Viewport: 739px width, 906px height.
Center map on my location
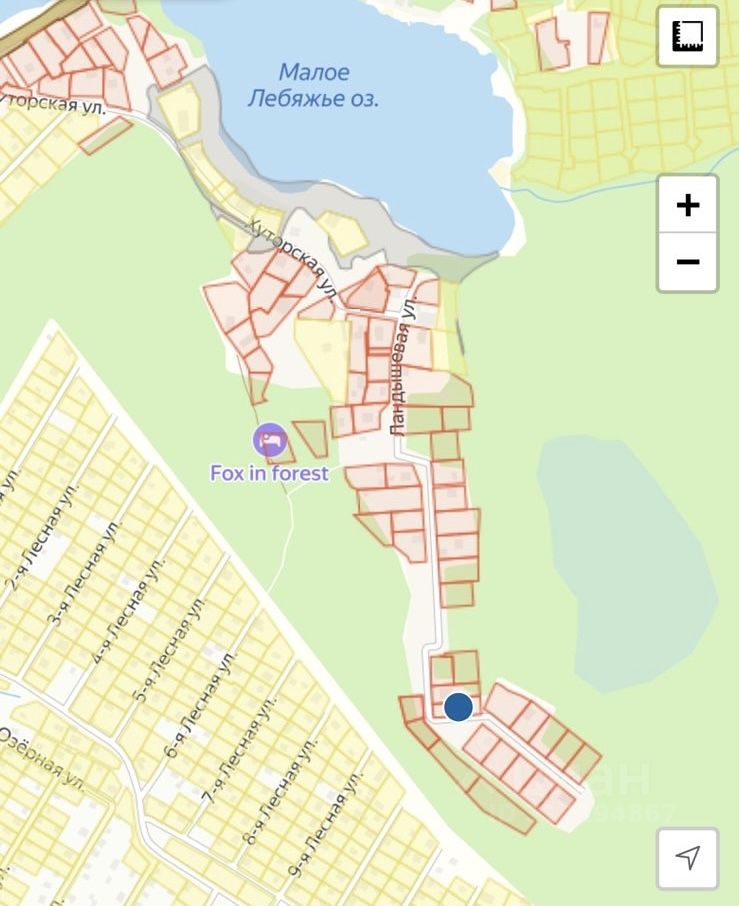tap(688, 857)
